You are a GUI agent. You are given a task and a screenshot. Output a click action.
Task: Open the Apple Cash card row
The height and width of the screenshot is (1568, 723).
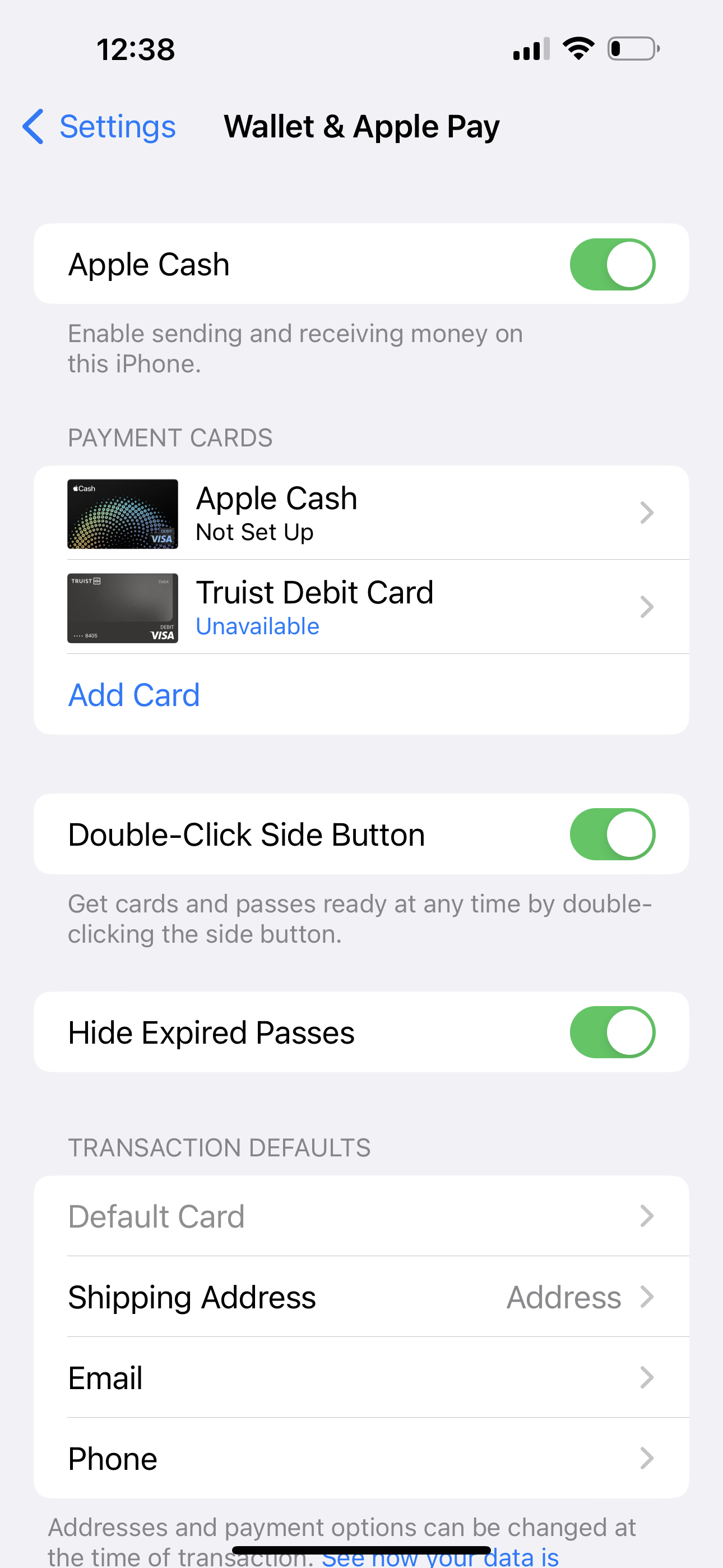tap(361, 513)
